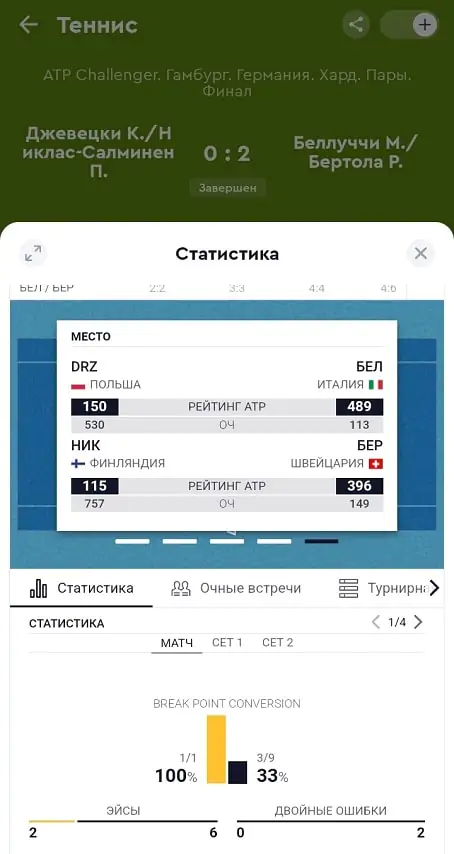Go to the previous statistics page
454x854 pixels.
(x=376, y=623)
